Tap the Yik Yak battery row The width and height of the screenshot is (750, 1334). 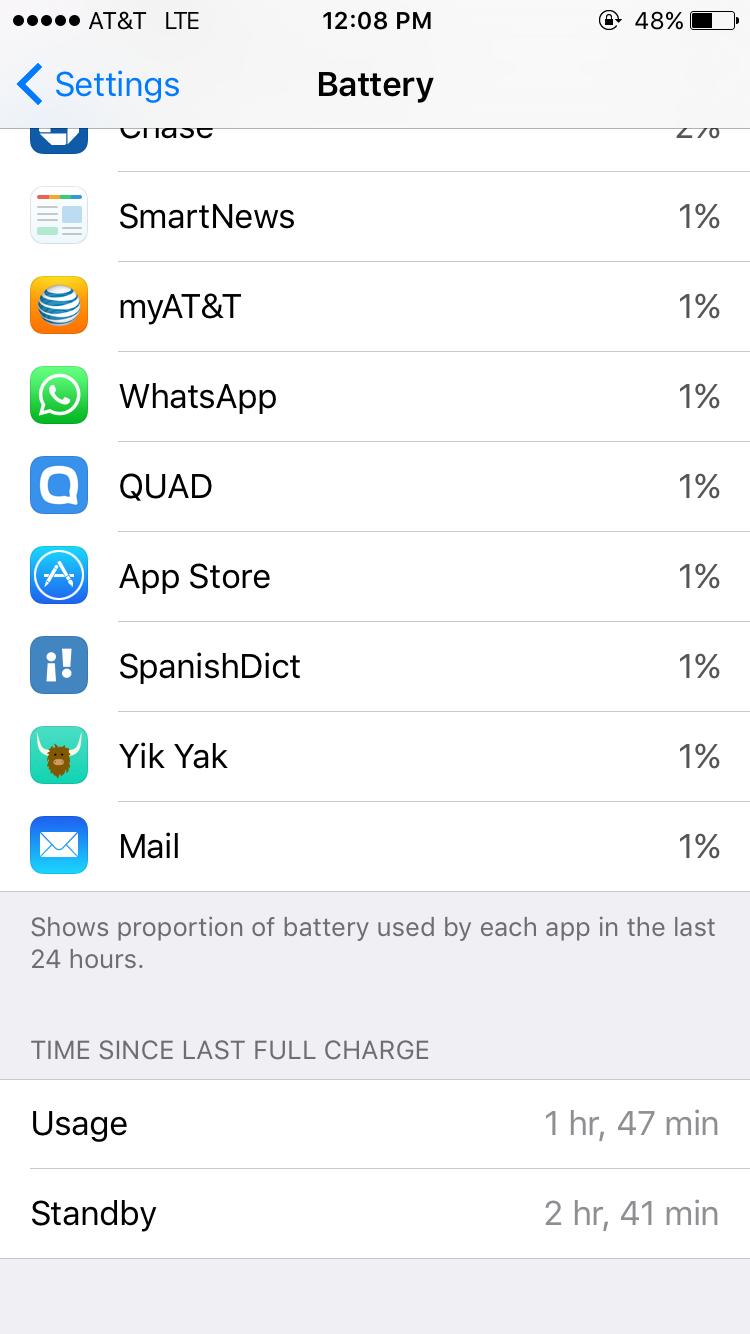point(375,757)
